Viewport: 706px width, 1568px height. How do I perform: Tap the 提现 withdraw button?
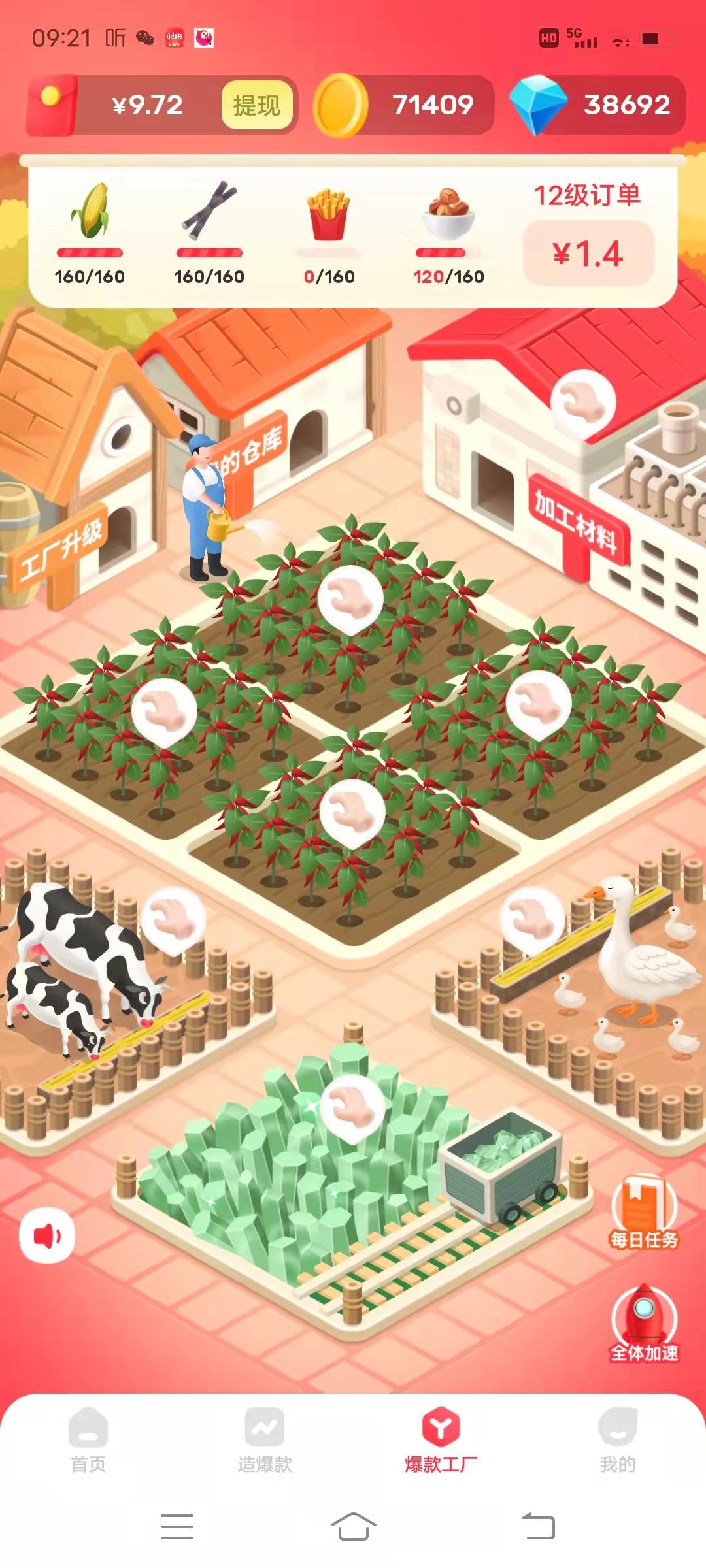pyautogui.click(x=256, y=105)
